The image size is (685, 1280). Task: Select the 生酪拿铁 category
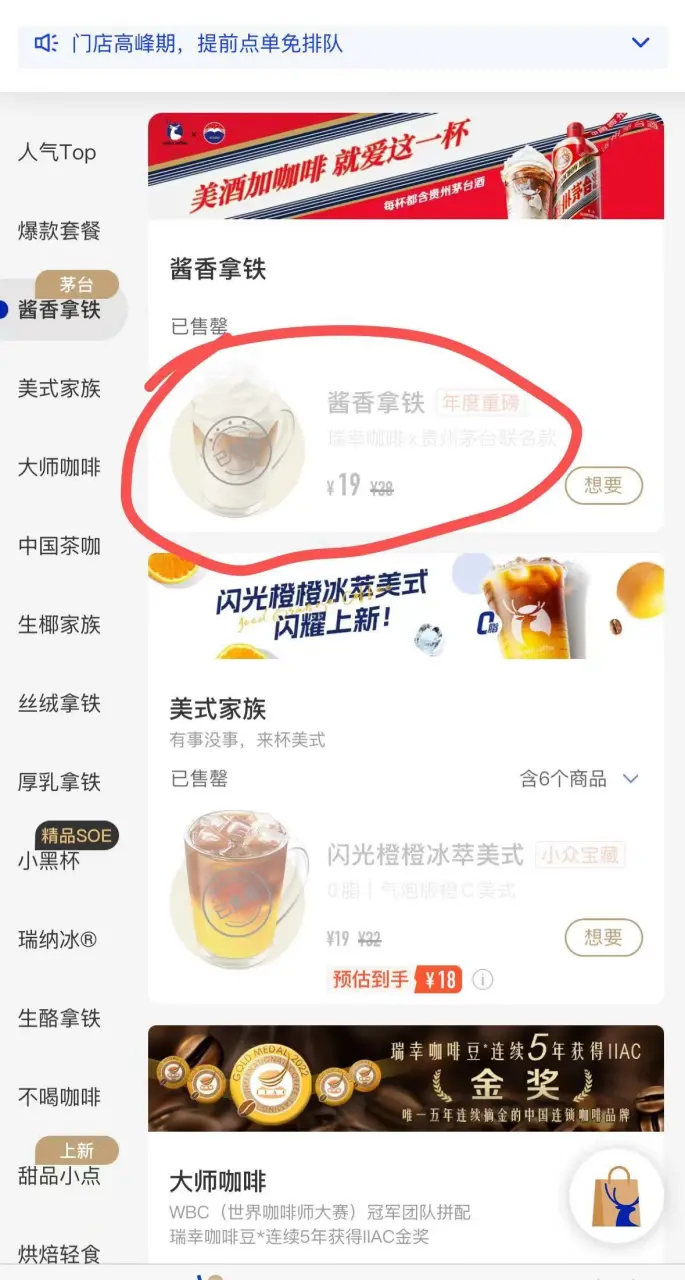click(x=59, y=1018)
